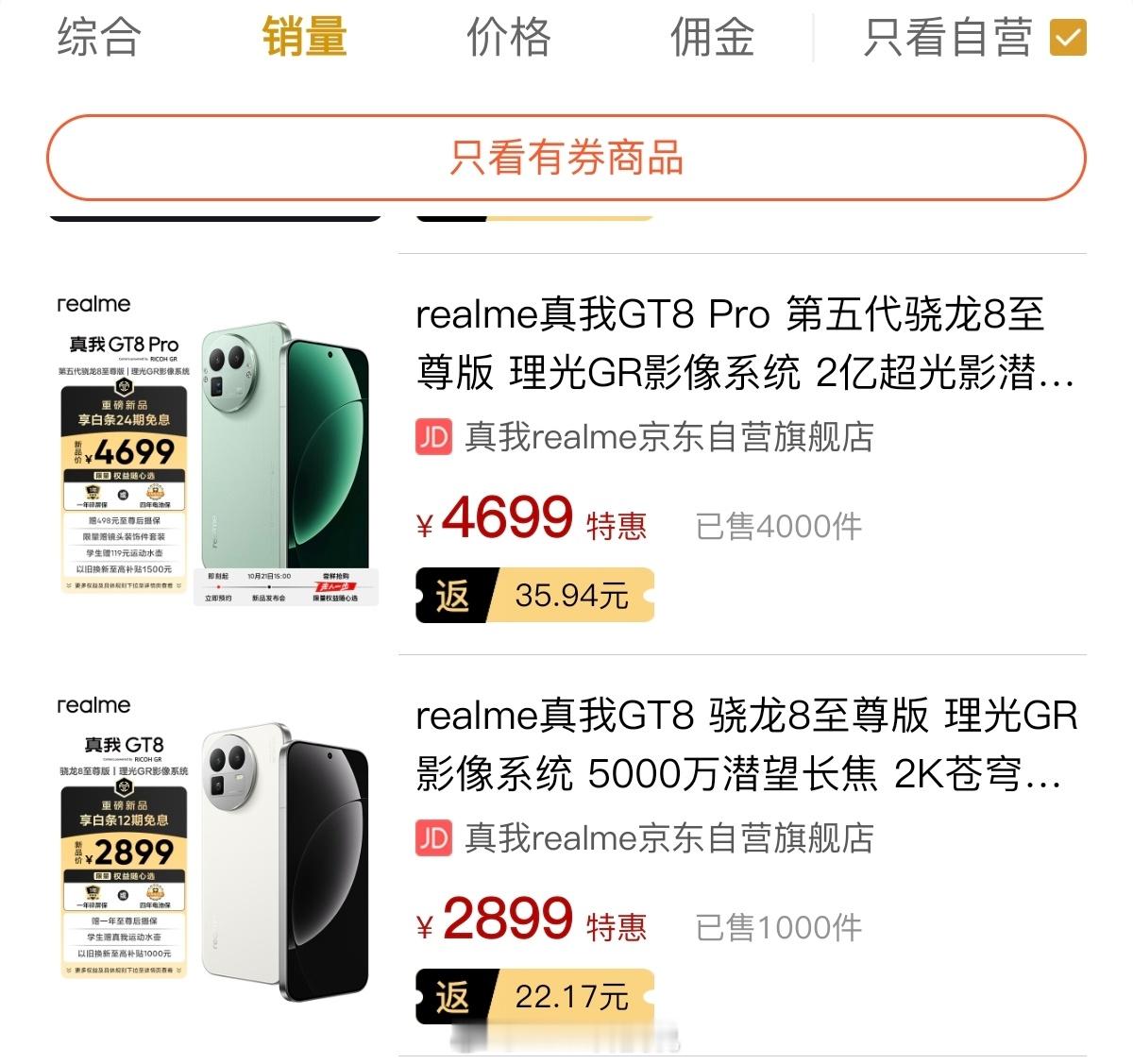This screenshot has height=1064, width=1133.
Task: Switch to the 综合 sort tab
Action: point(99,38)
